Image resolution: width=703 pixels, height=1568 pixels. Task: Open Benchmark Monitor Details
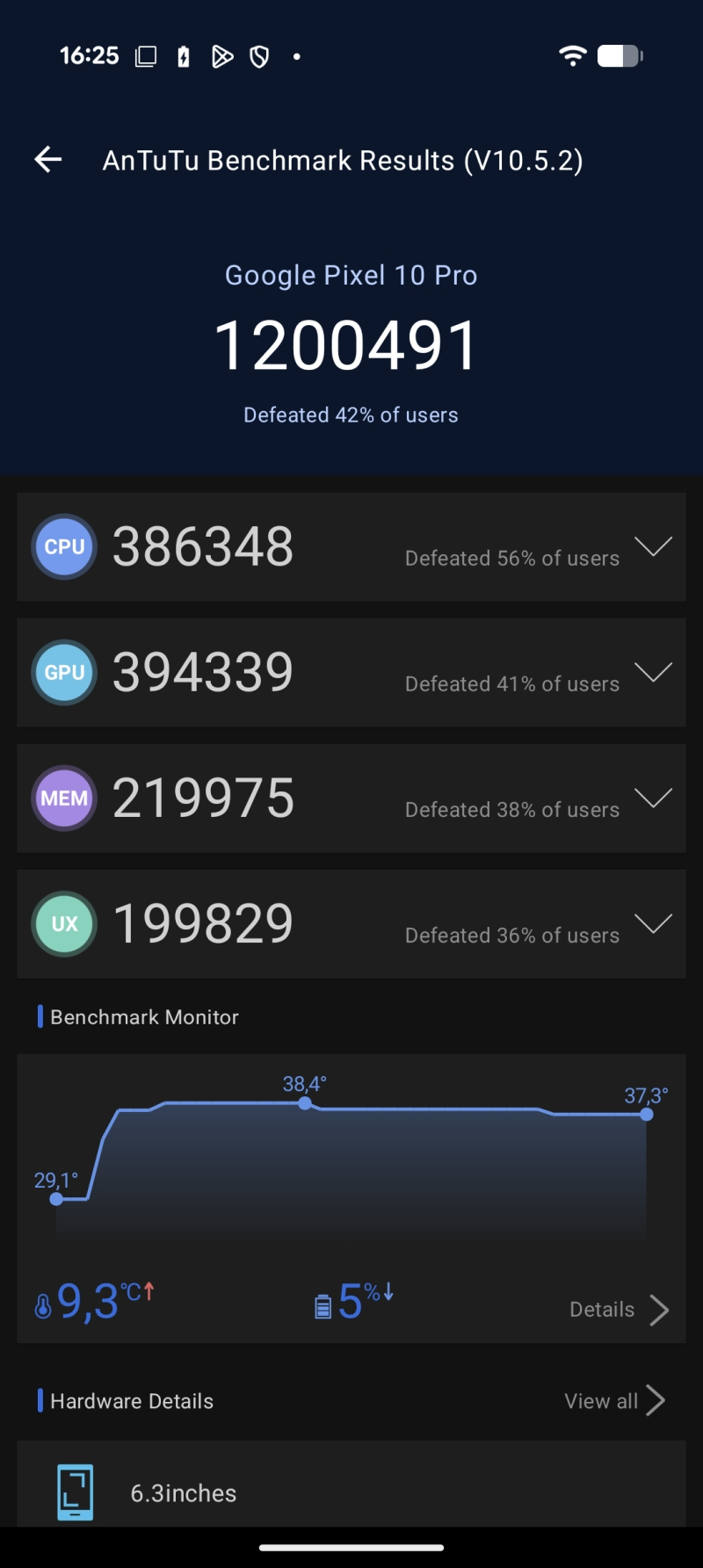(x=620, y=1310)
